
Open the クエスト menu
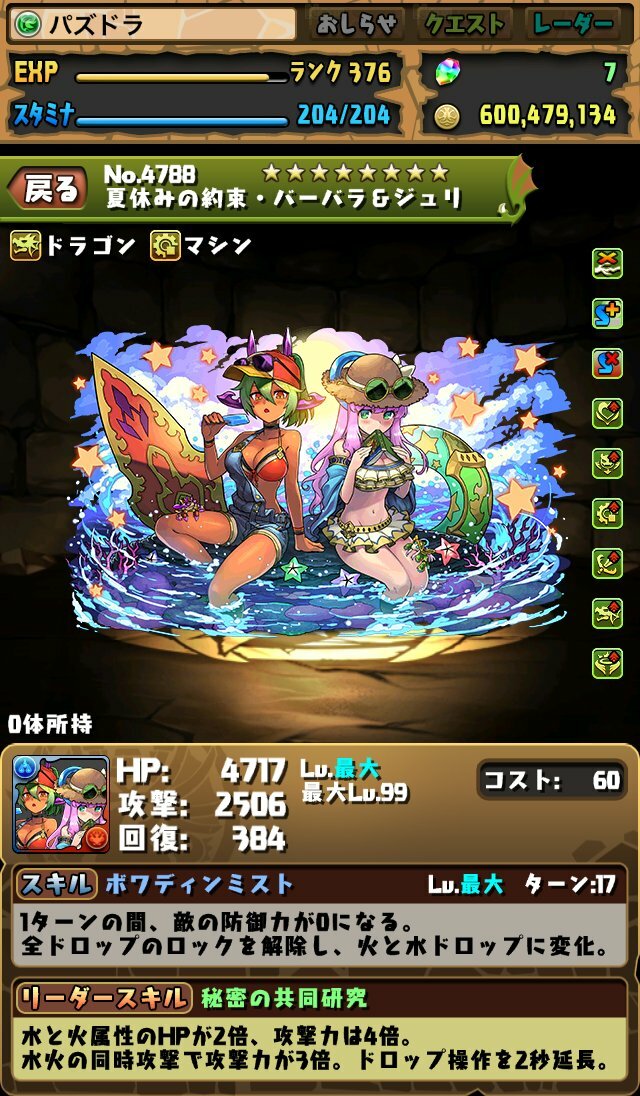coord(463,24)
